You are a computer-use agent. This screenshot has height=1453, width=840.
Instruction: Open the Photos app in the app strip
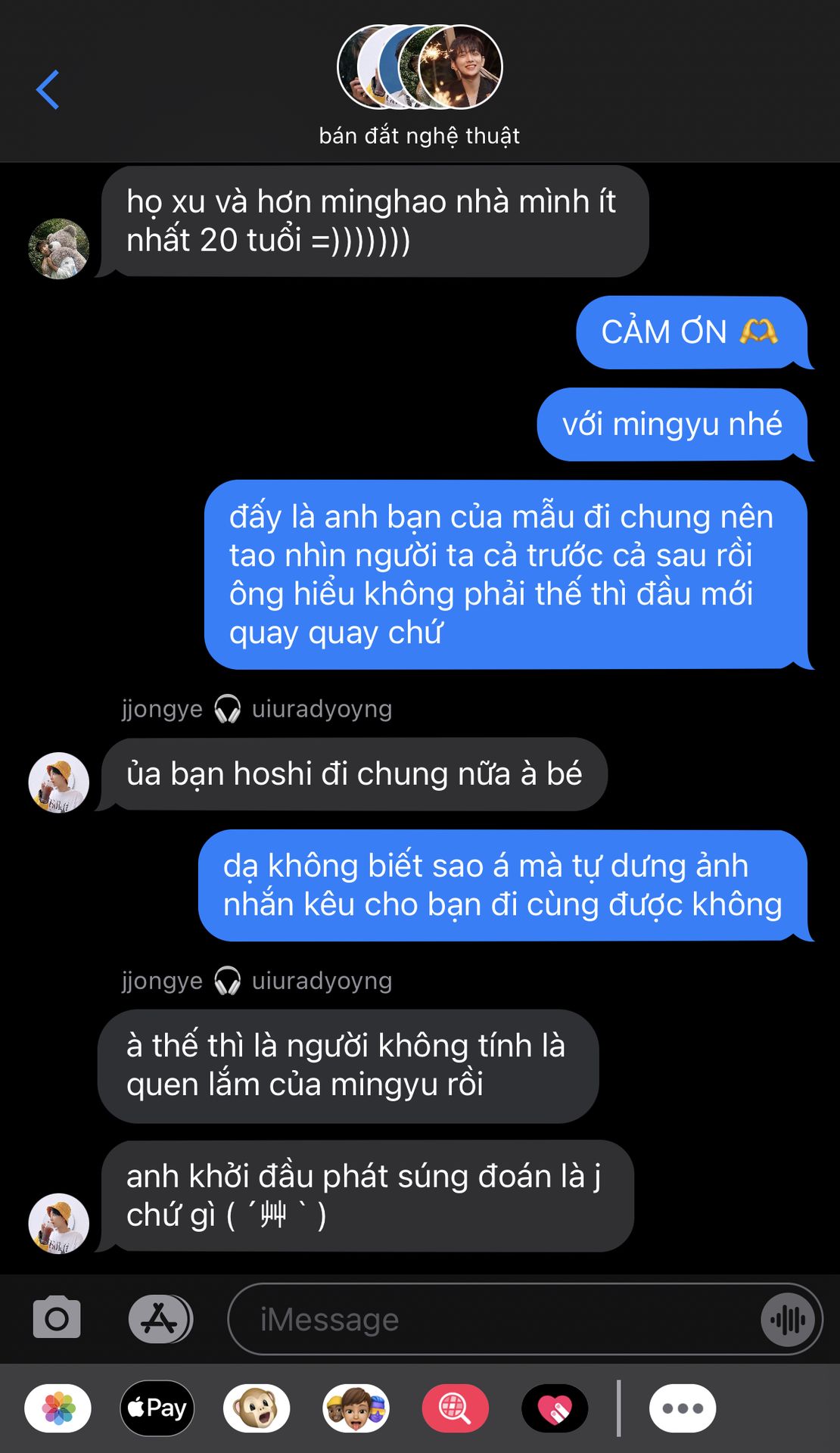[x=58, y=1408]
